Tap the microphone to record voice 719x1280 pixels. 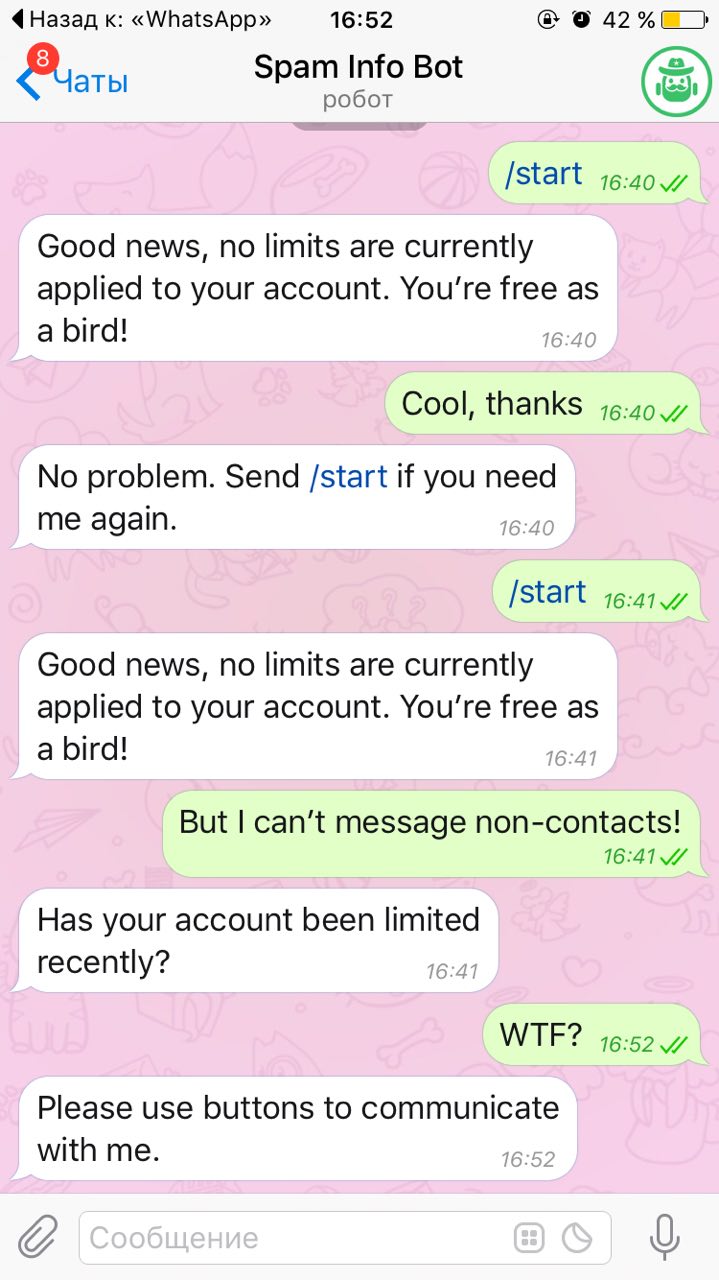[x=664, y=1238]
